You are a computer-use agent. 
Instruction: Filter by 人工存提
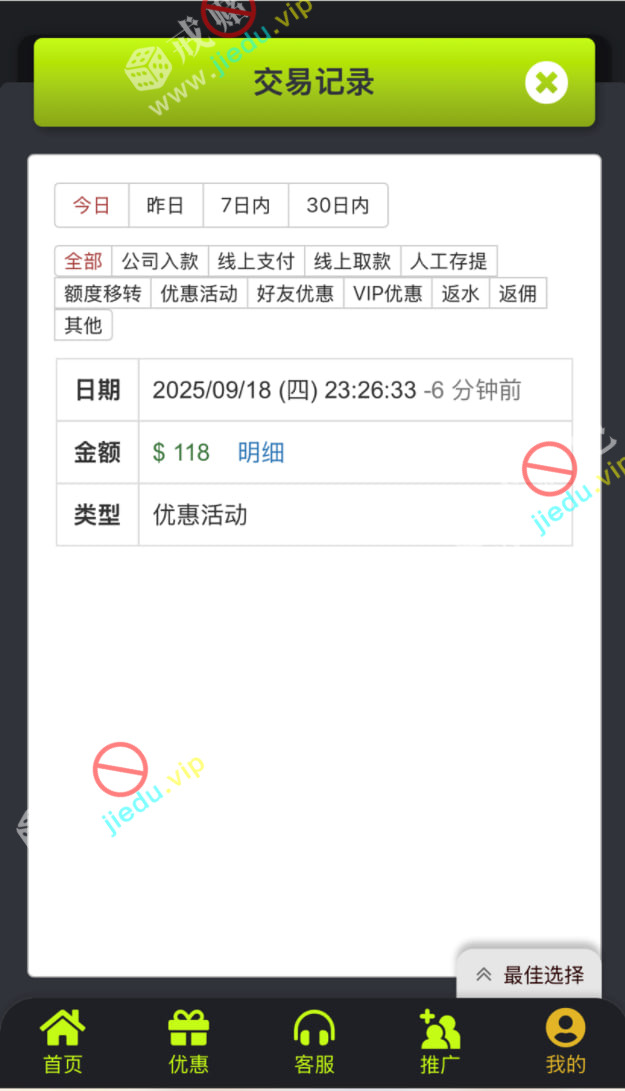coord(449,262)
